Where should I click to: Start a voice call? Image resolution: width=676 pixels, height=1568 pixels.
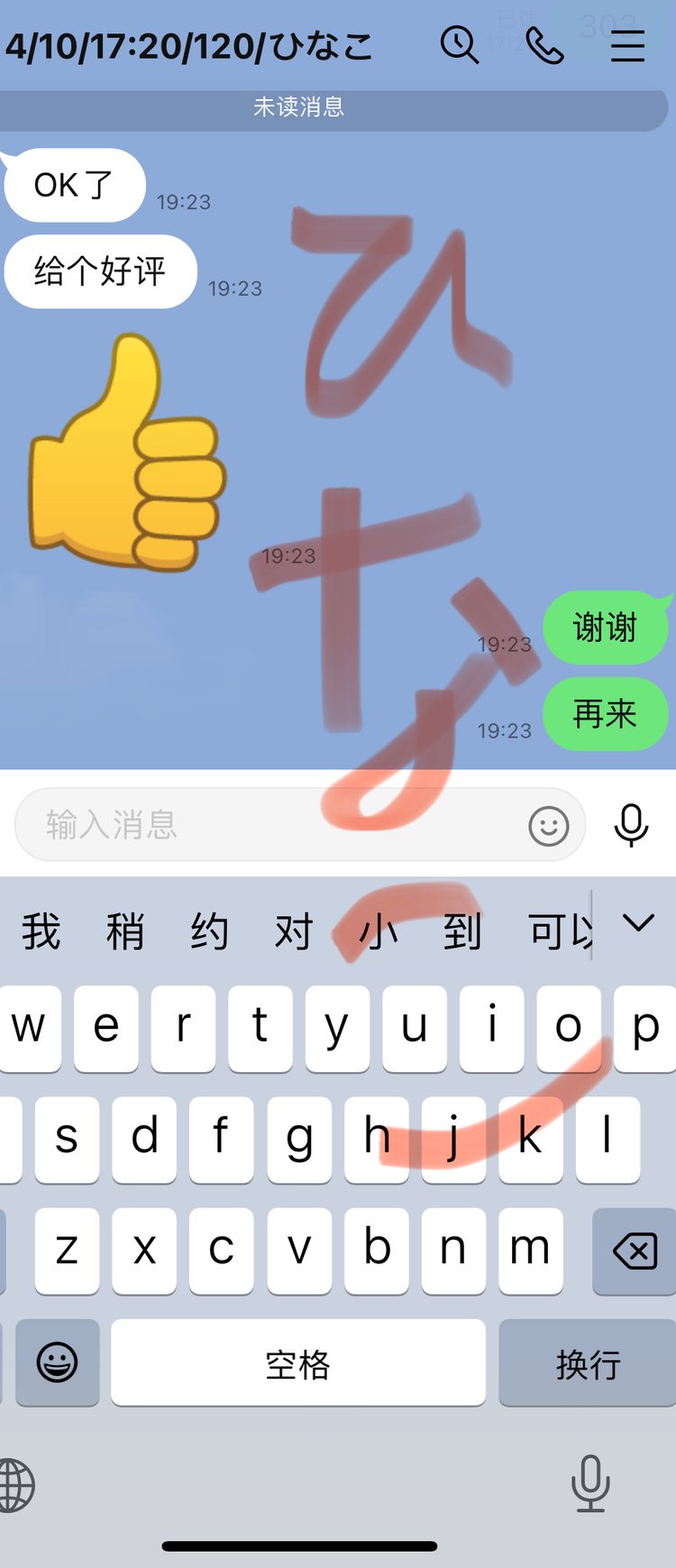pyautogui.click(x=544, y=45)
